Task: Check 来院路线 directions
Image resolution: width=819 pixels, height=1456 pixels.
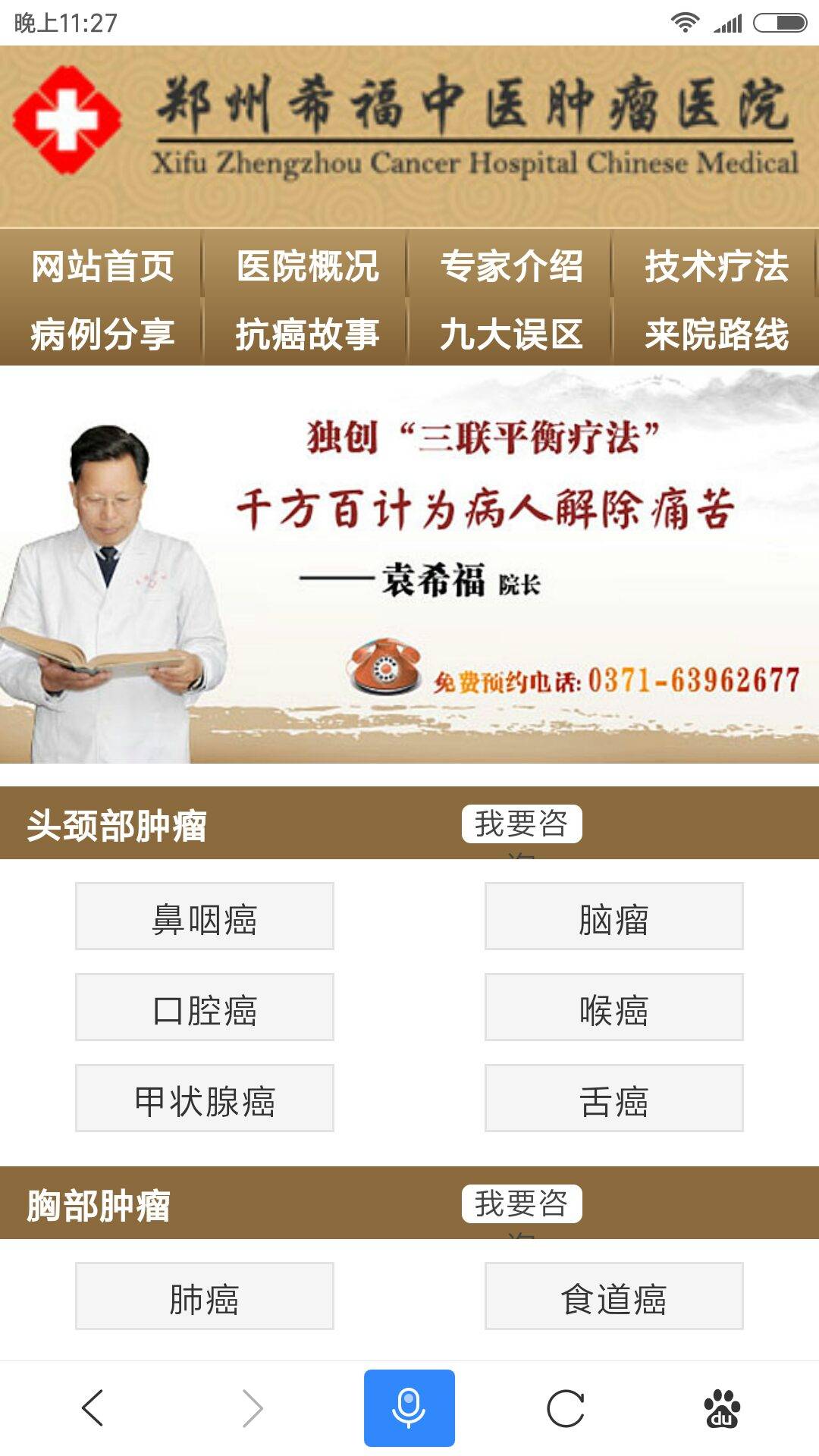Action: coord(717,334)
